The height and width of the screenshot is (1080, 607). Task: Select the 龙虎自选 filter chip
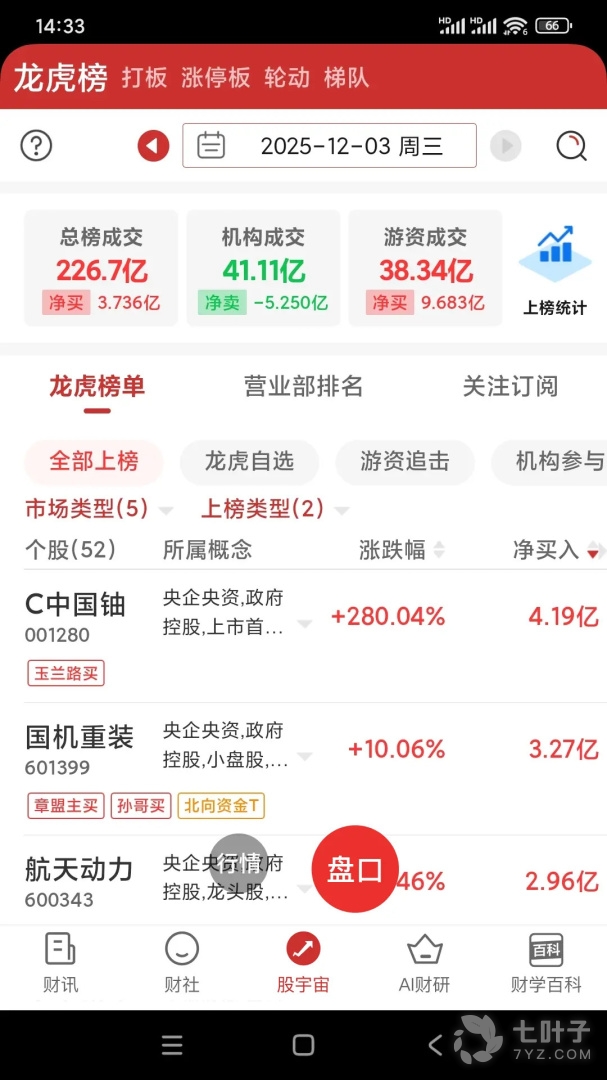point(249,461)
